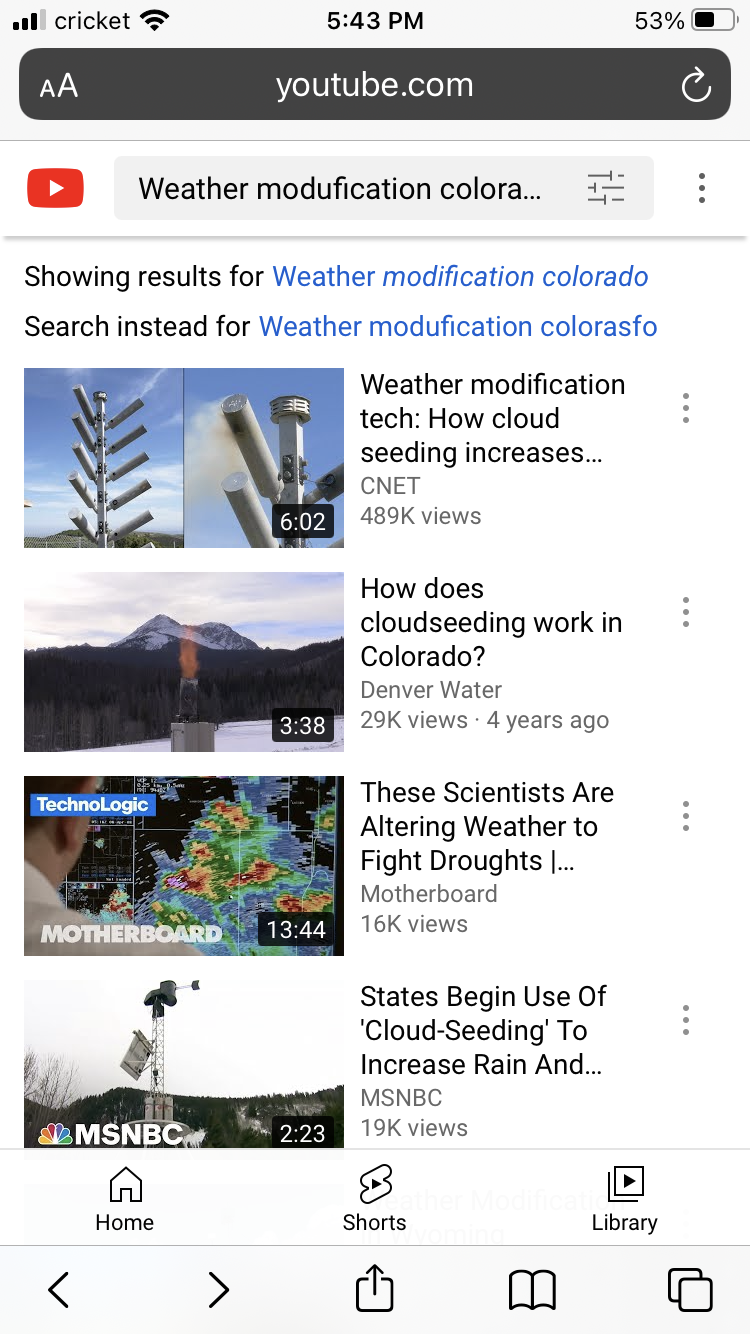Play the Denver Water cloudseeding video

[x=184, y=662]
